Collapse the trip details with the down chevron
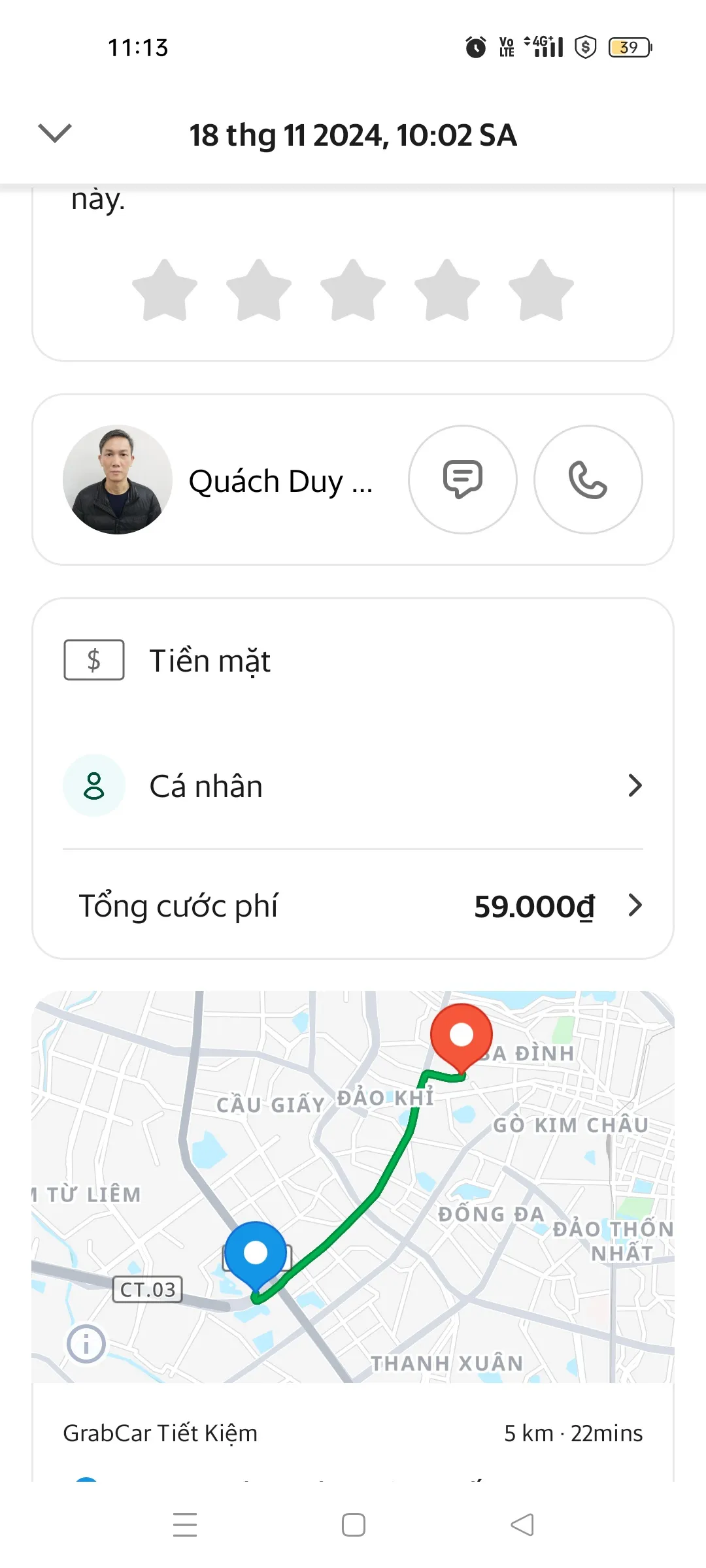 click(x=55, y=133)
